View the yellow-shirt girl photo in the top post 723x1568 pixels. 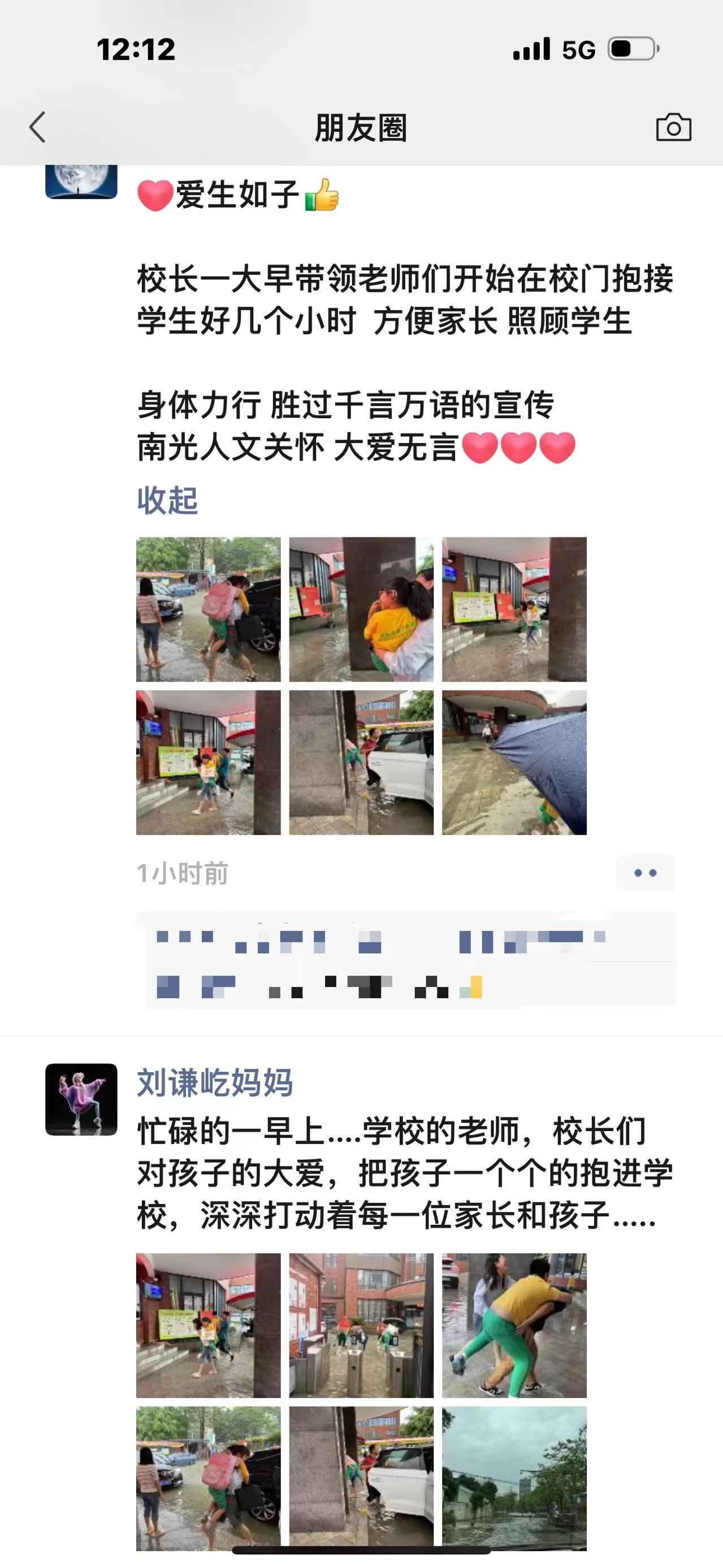click(362, 609)
